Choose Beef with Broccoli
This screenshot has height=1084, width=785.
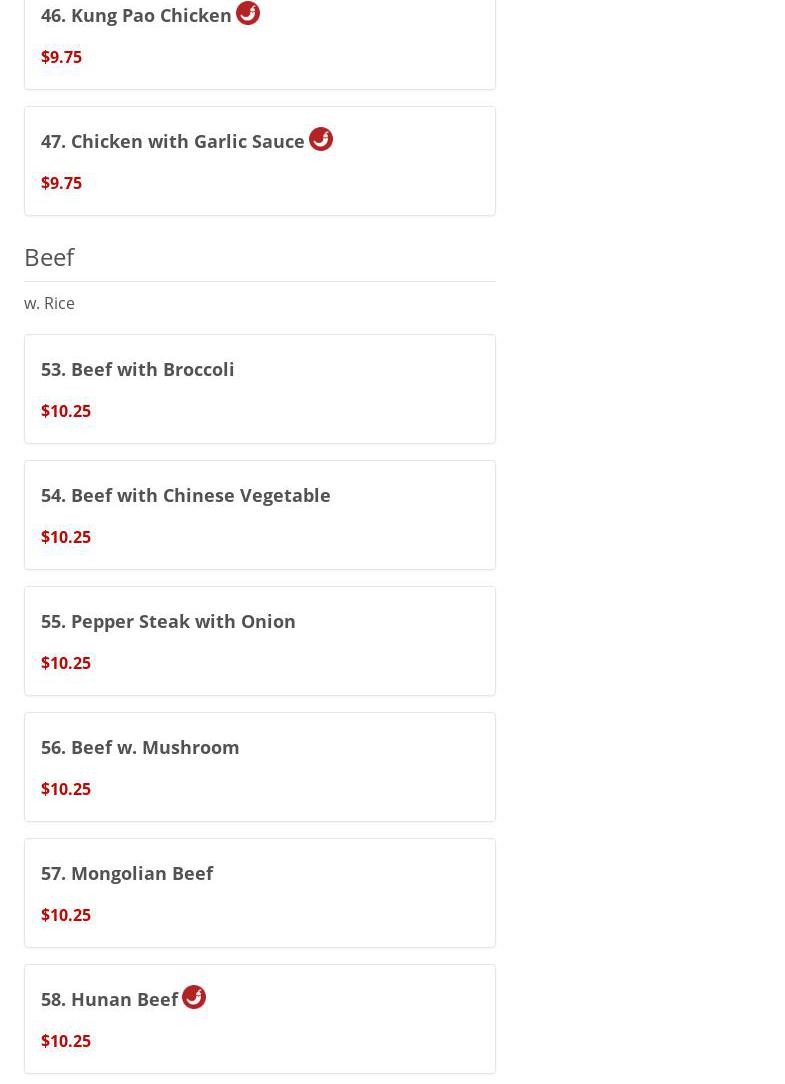(x=138, y=370)
